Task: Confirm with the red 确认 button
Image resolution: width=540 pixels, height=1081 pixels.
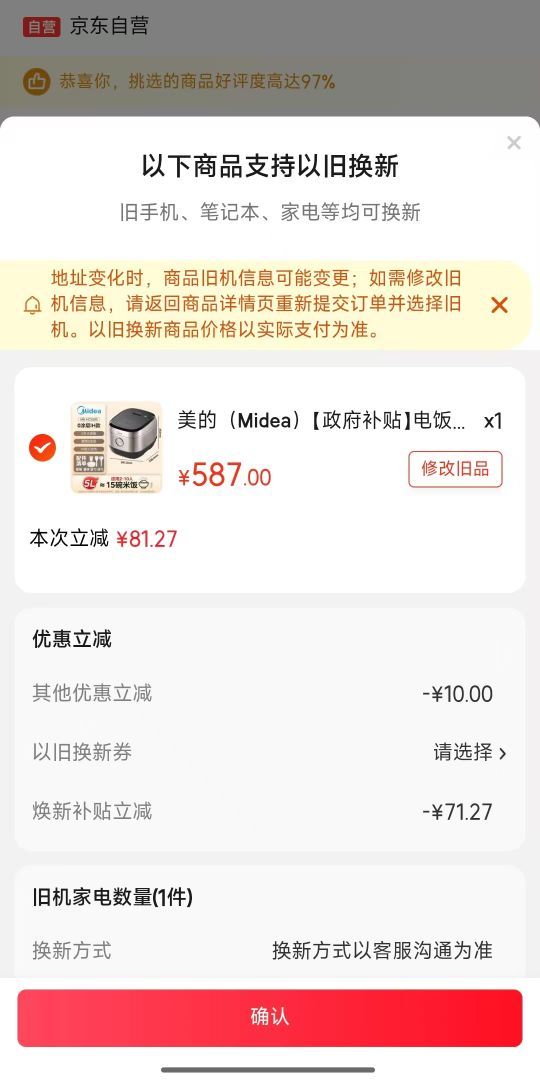Action: click(270, 1018)
